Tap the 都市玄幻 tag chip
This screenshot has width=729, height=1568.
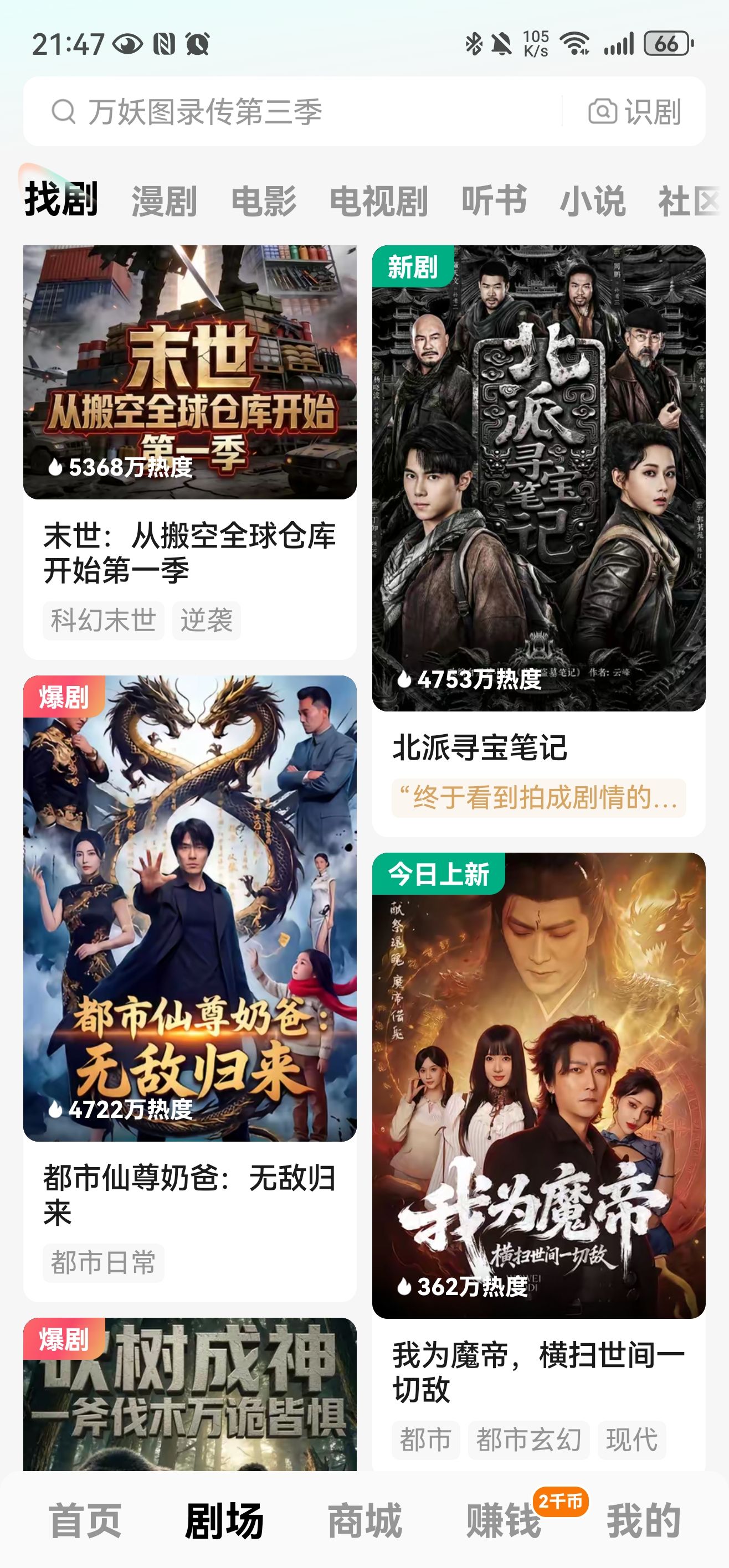pyautogui.click(x=528, y=1440)
